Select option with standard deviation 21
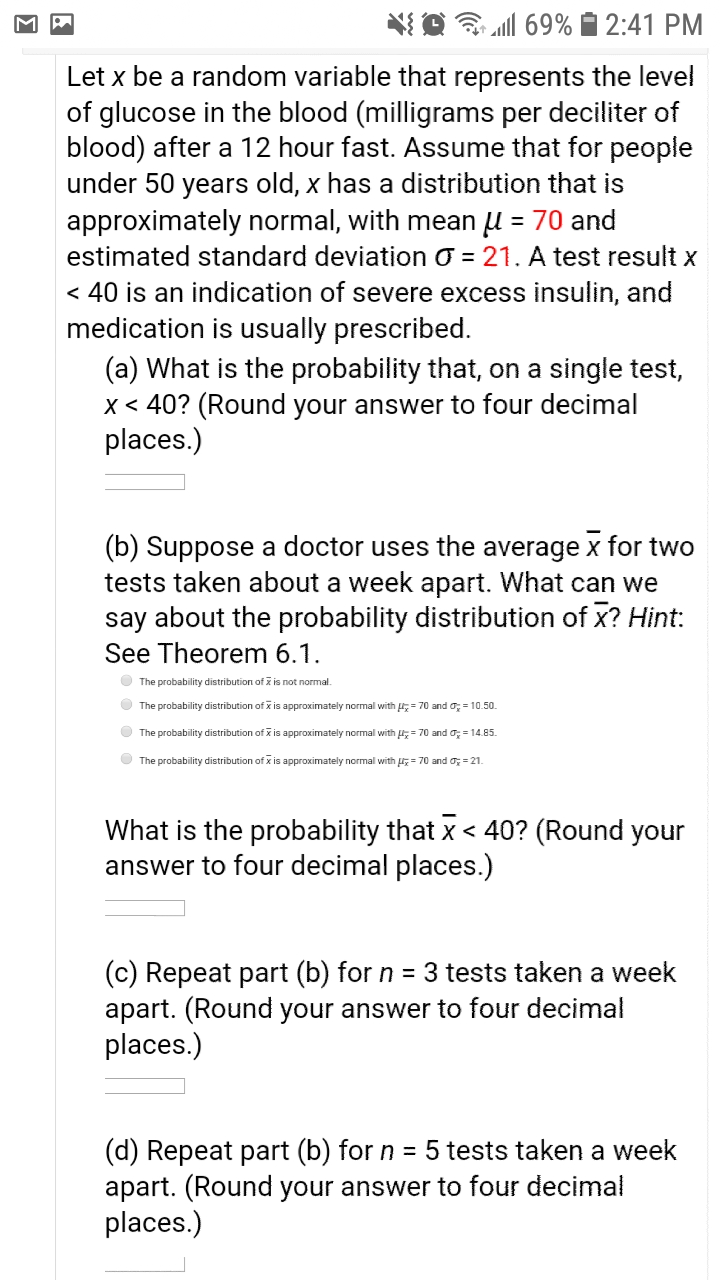The height and width of the screenshot is (1280, 720). click(x=126, y=760)
